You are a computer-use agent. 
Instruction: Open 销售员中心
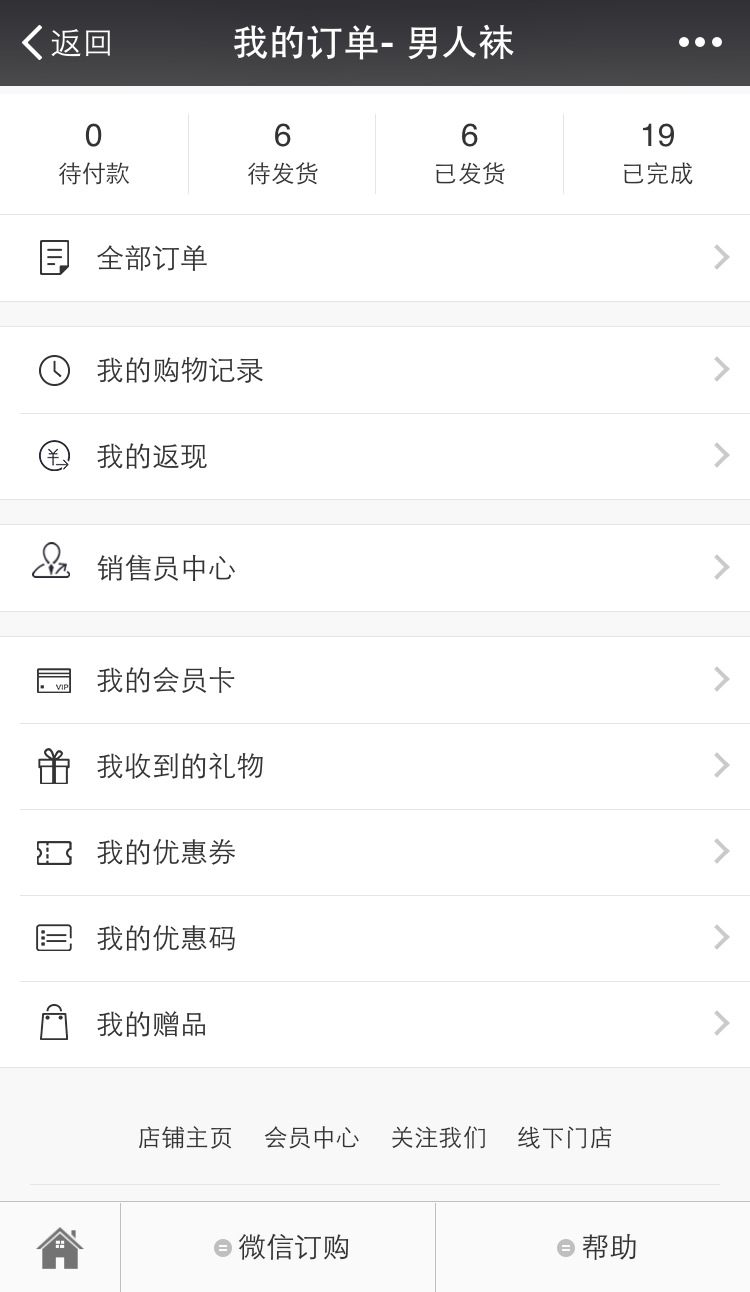tap(375, 568)
